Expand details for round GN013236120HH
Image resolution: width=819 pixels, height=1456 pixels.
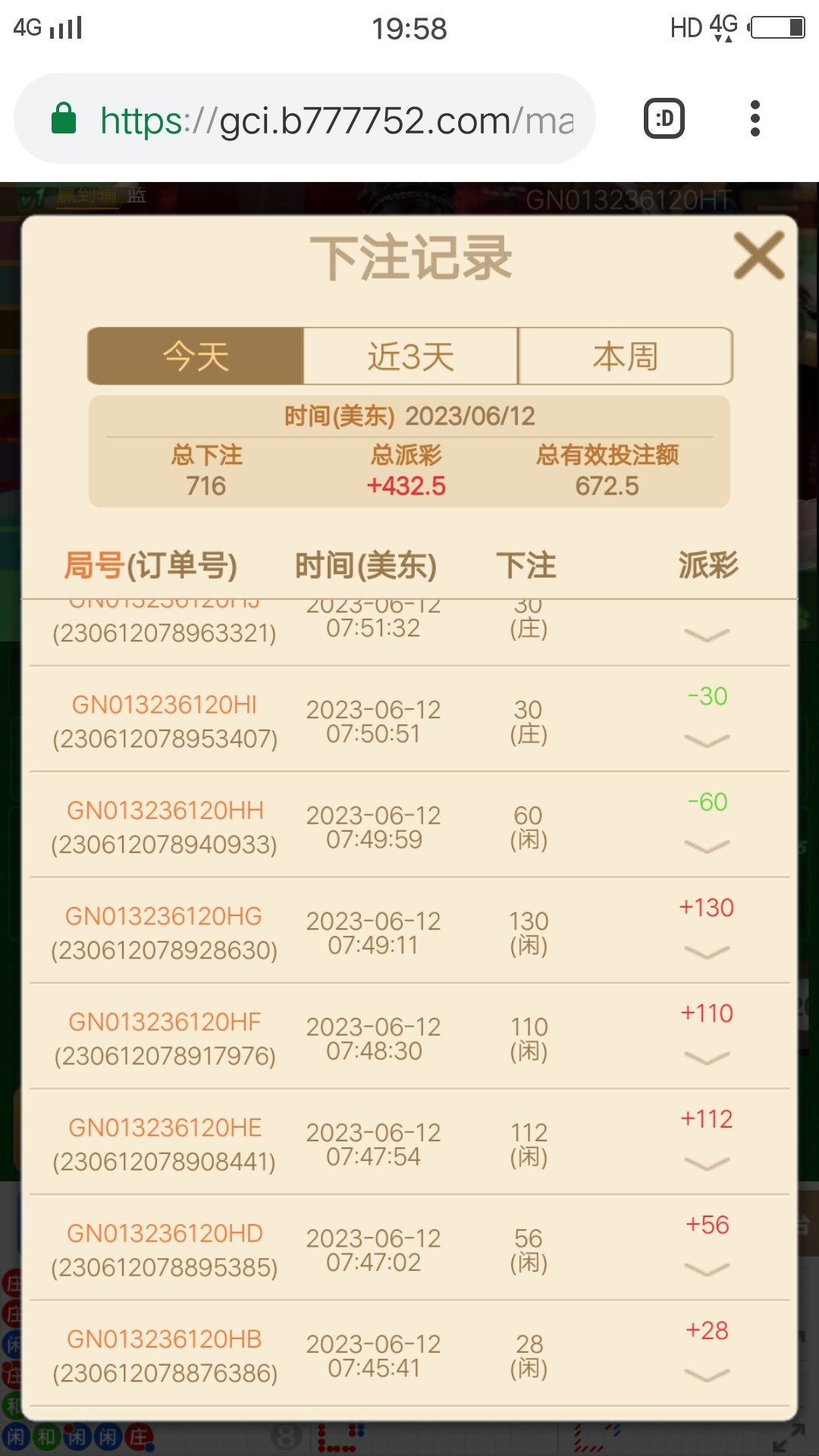(x=707, y=846)
